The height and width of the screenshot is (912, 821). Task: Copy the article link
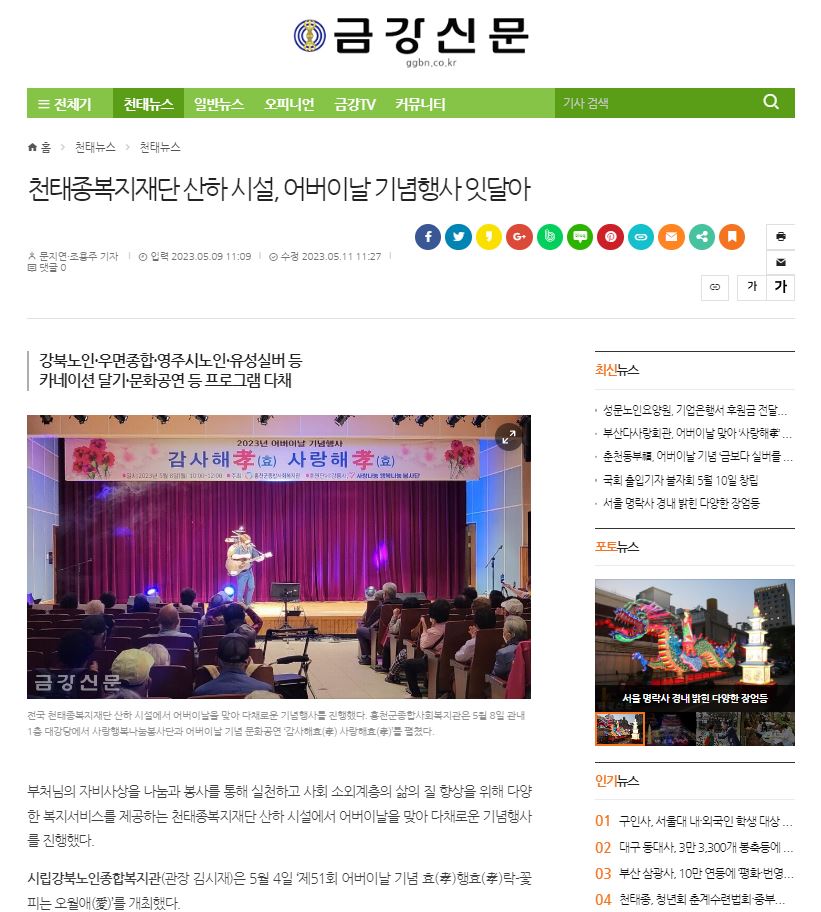pos(714,287)
